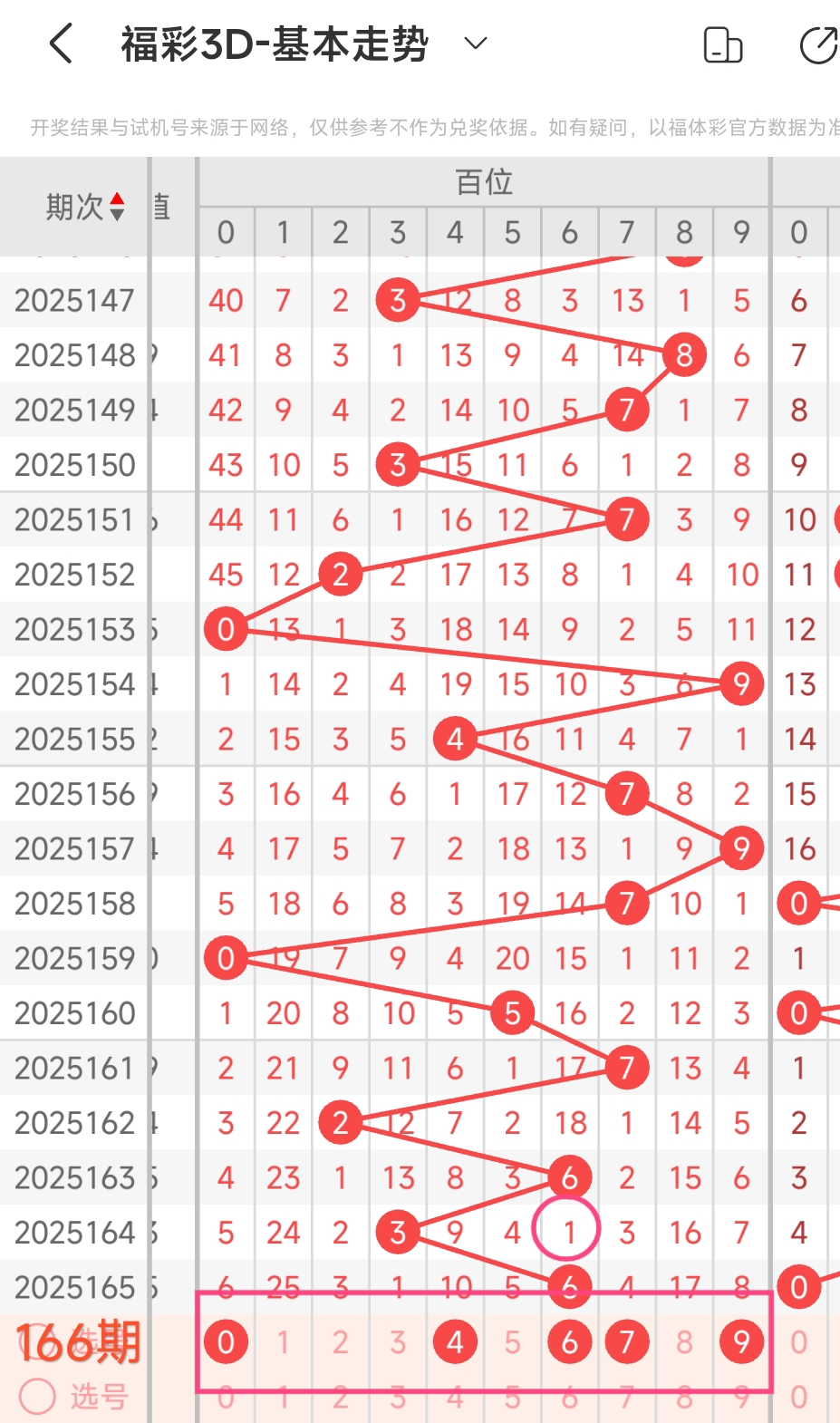Select number 8 in 166期 百位 row
The width and height of the screenshot is (840, 1423).
tap(684, 1341)
